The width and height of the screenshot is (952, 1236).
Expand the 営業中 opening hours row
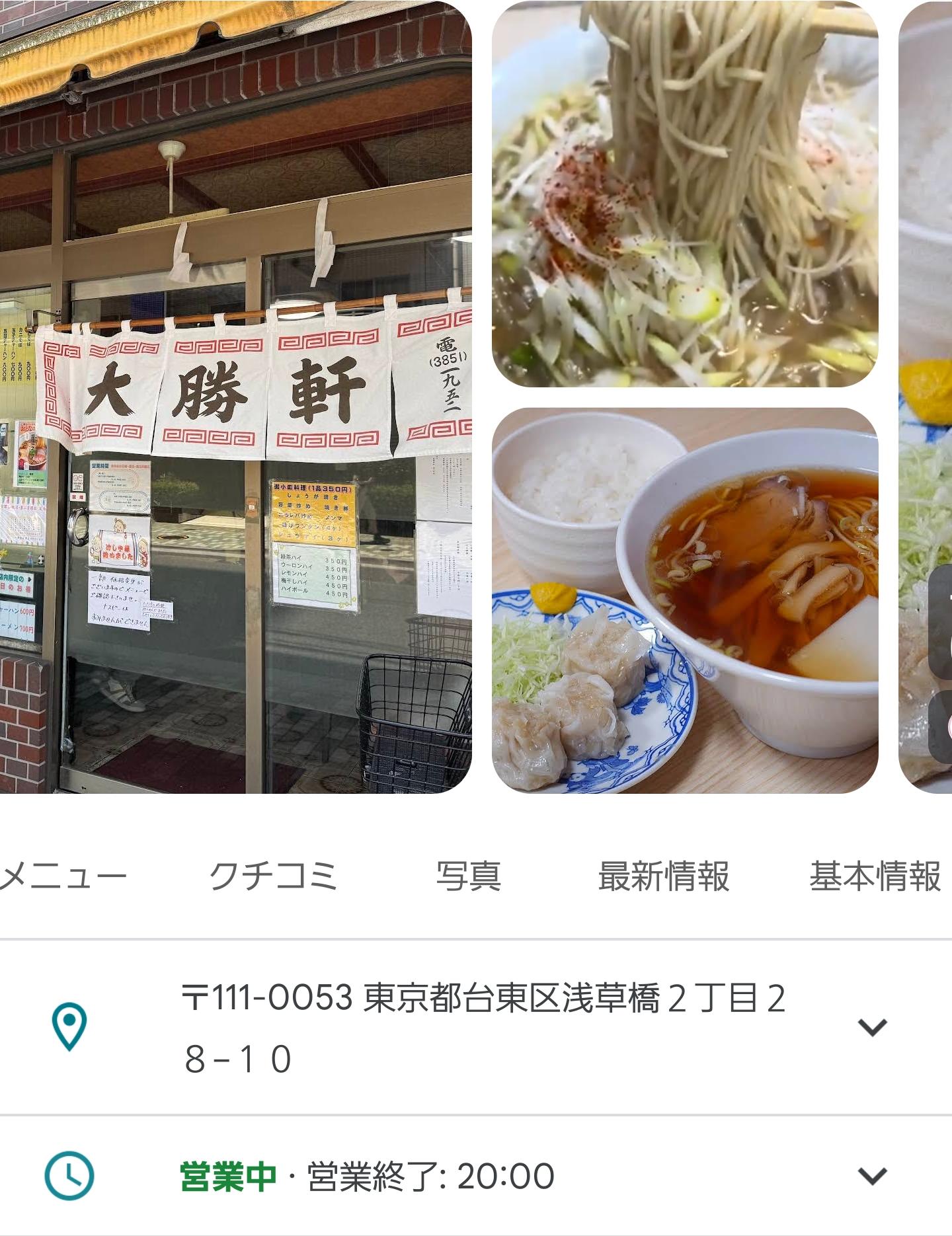tap(871, 1176)
